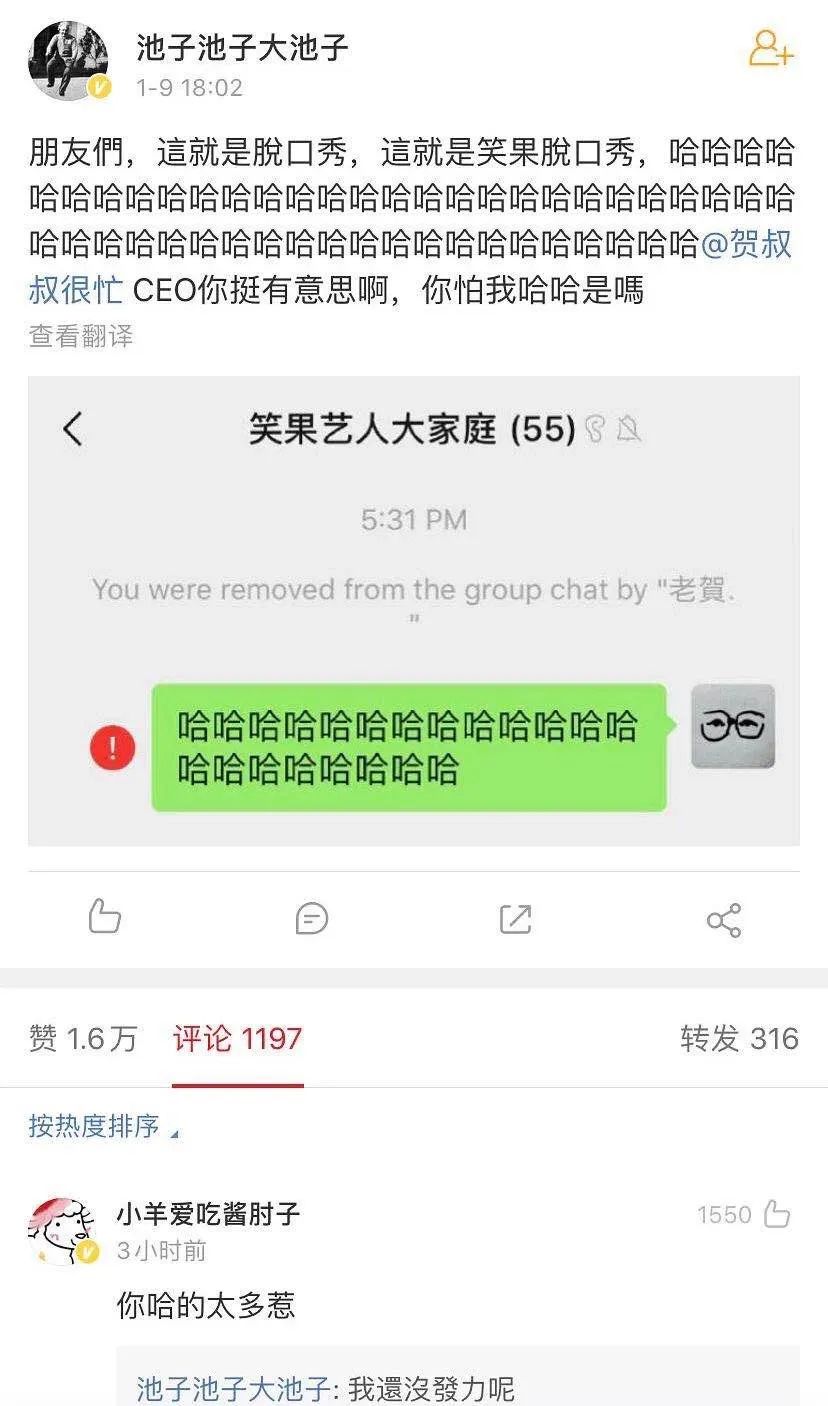828x1406 pixels.
Task: Tap 查看翻译 to translate the post
Action: 80,336
